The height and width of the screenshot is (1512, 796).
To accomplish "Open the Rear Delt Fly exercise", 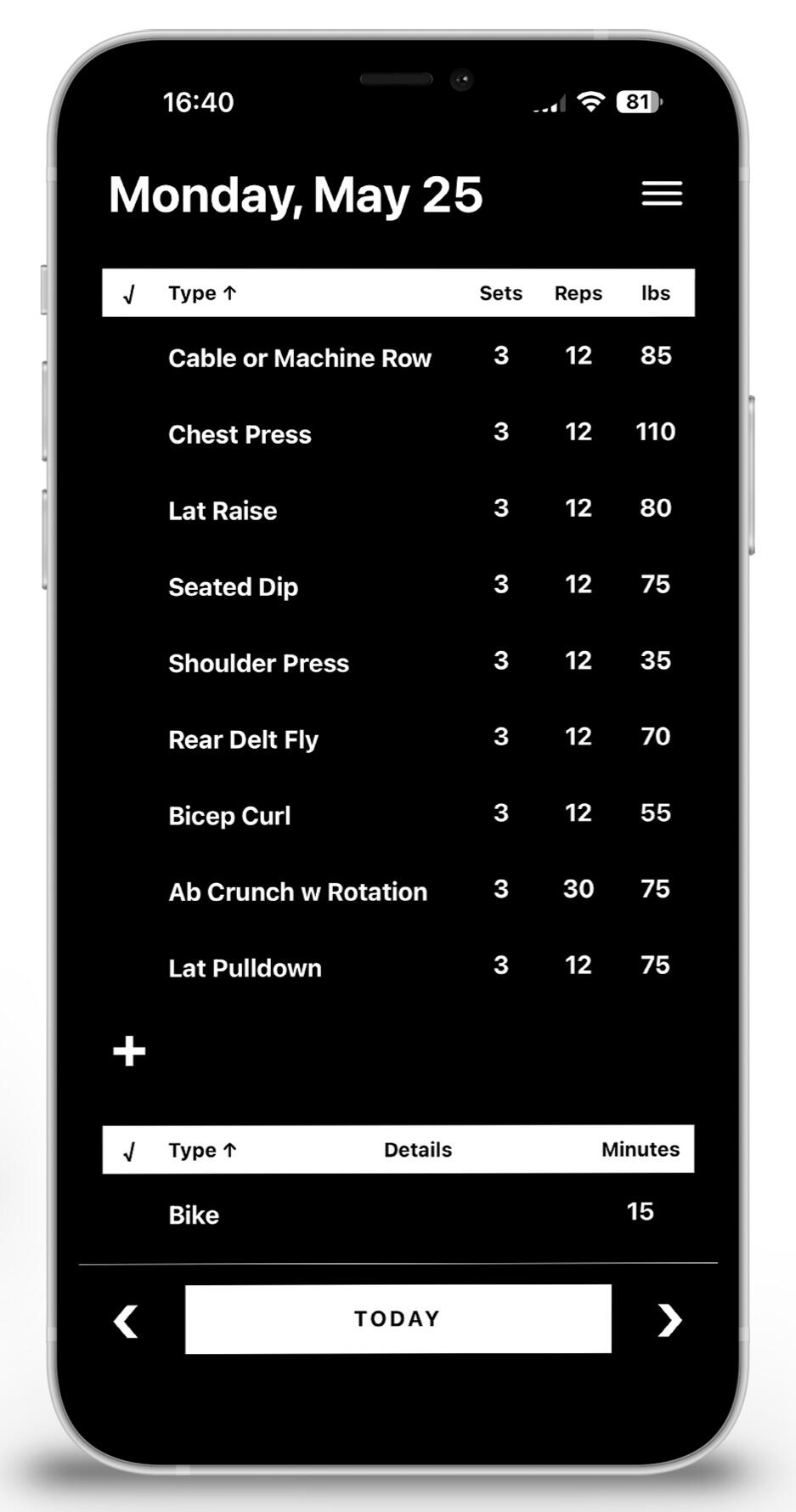I will [x=243, y=739].
